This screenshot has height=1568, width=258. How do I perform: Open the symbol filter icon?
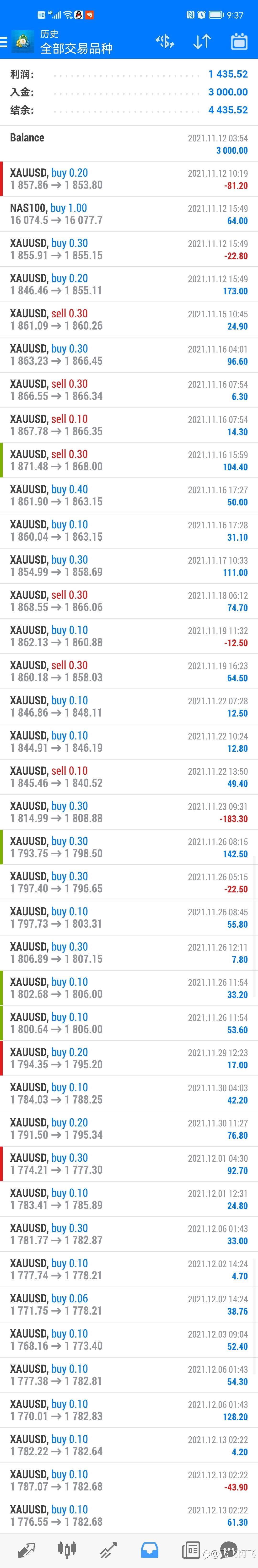(165, 41)
